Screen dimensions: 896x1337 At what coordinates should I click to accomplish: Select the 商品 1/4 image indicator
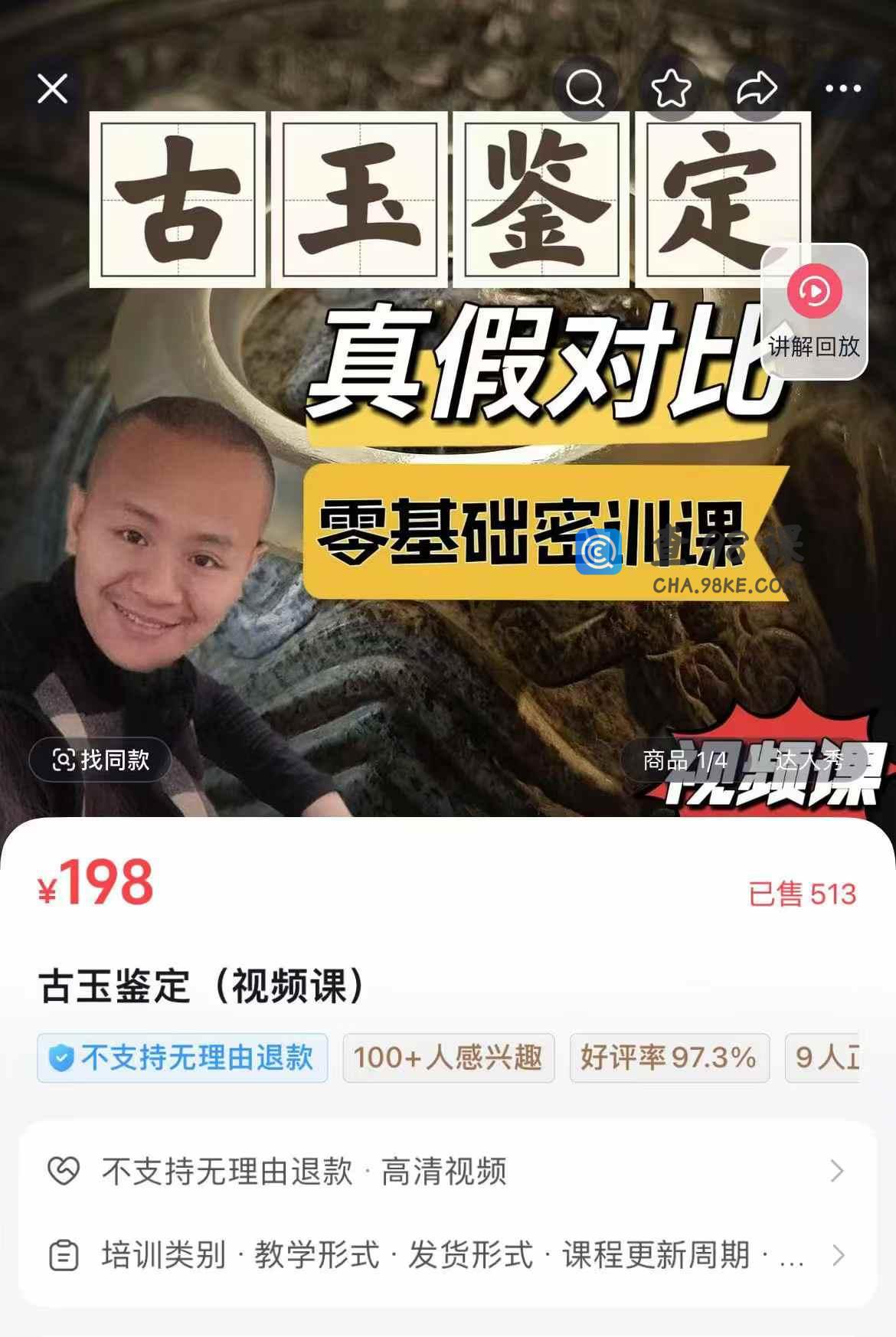coord(685,760)
